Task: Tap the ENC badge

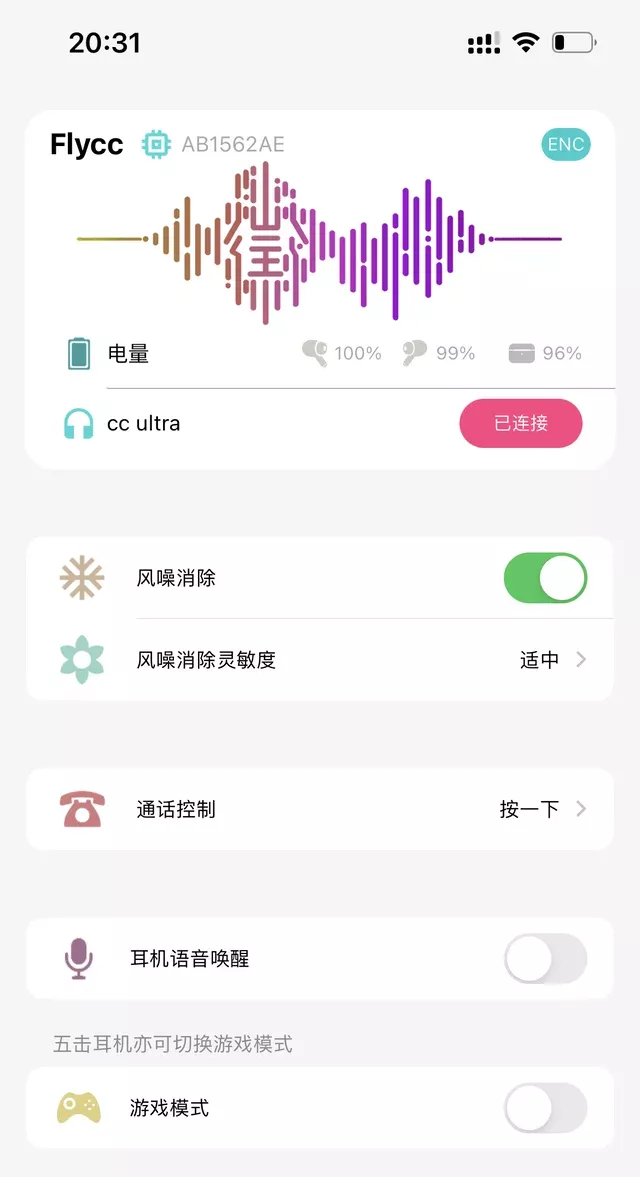Action: pos(565,144)
